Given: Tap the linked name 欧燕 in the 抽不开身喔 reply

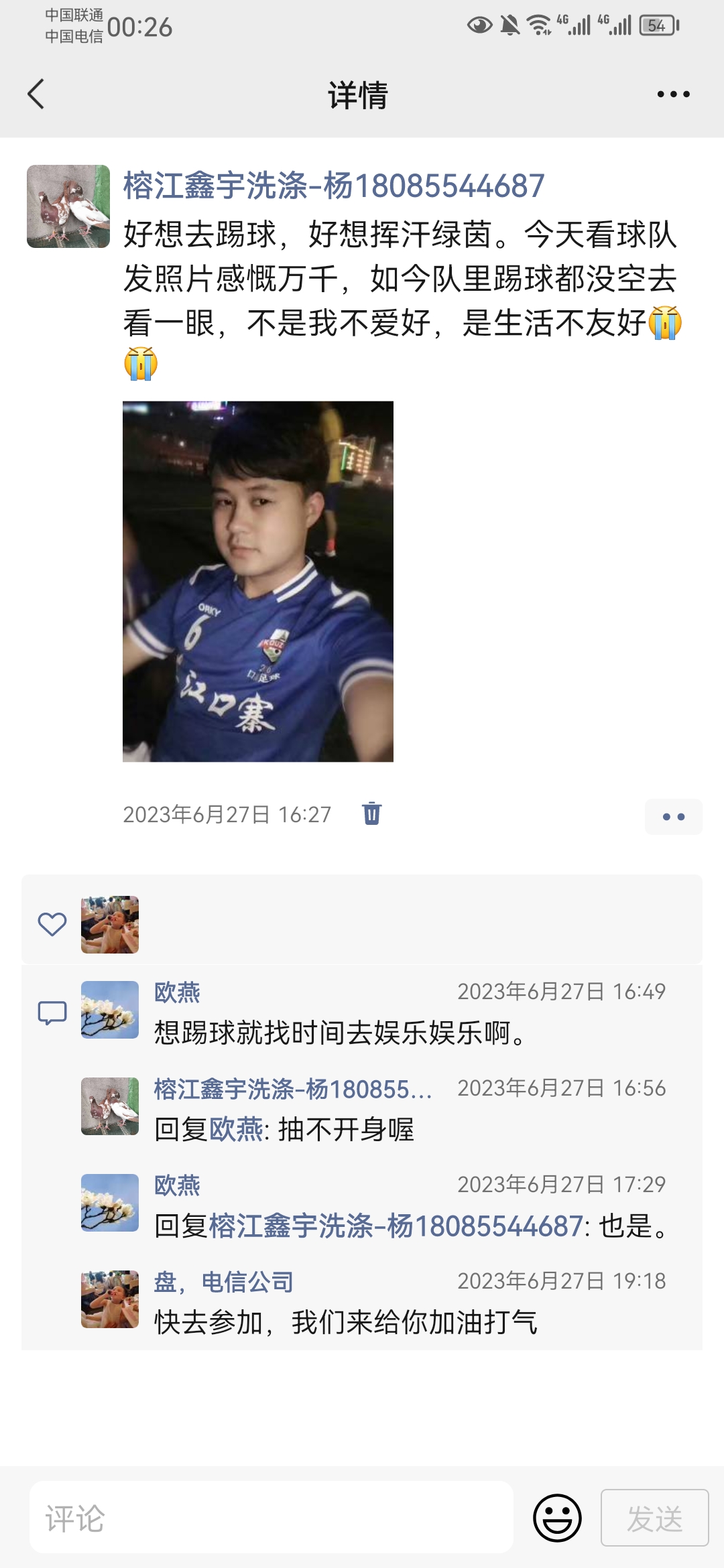Looking at the screenshot, I should point(237,1129).
